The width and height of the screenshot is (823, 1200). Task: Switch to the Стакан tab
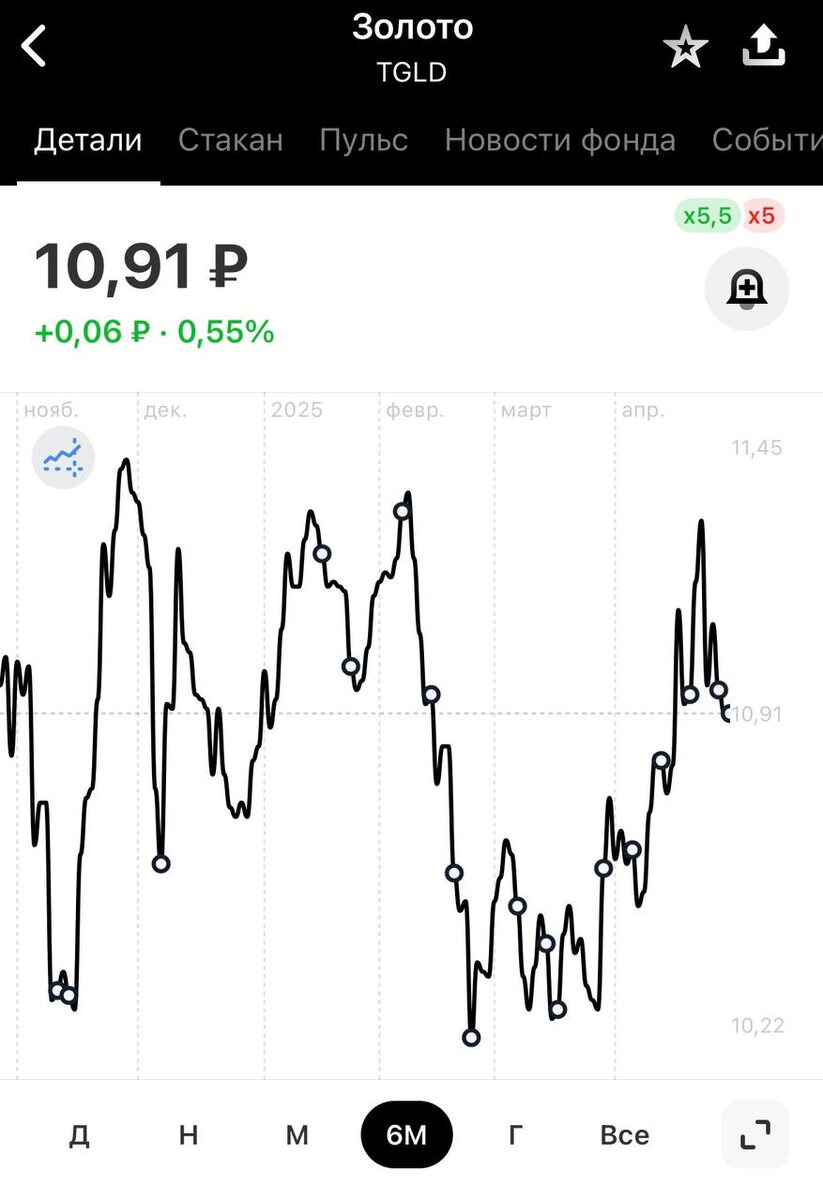tap(230, 140)
